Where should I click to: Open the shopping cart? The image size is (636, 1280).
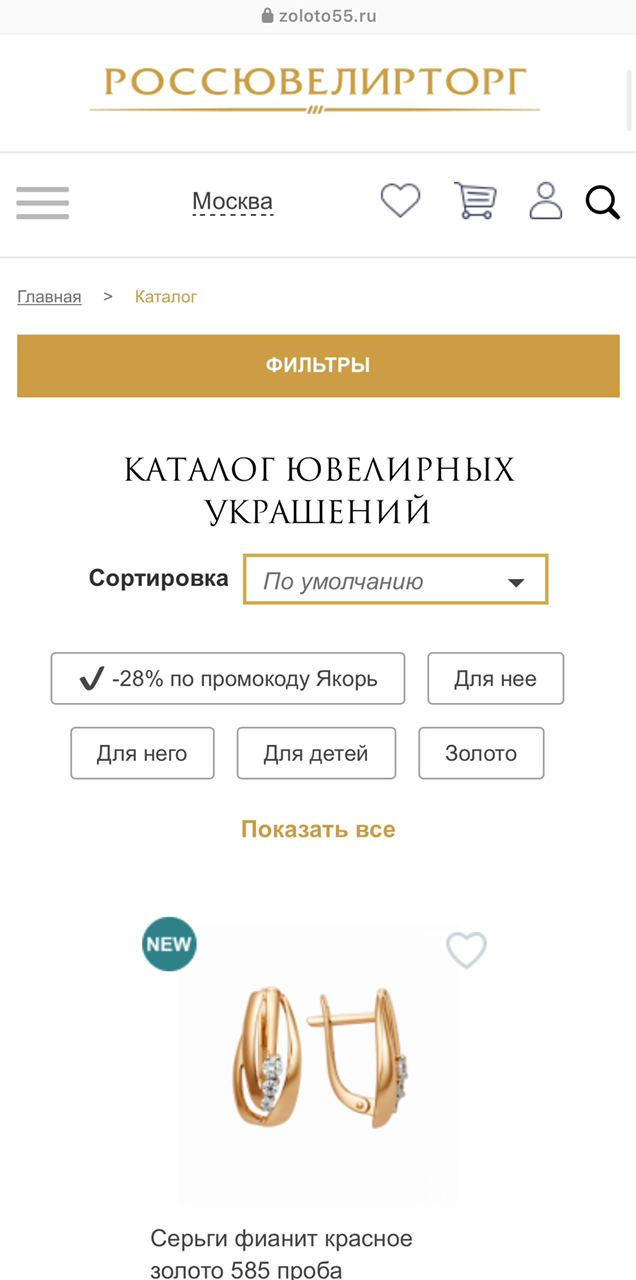tap(474, 201)
